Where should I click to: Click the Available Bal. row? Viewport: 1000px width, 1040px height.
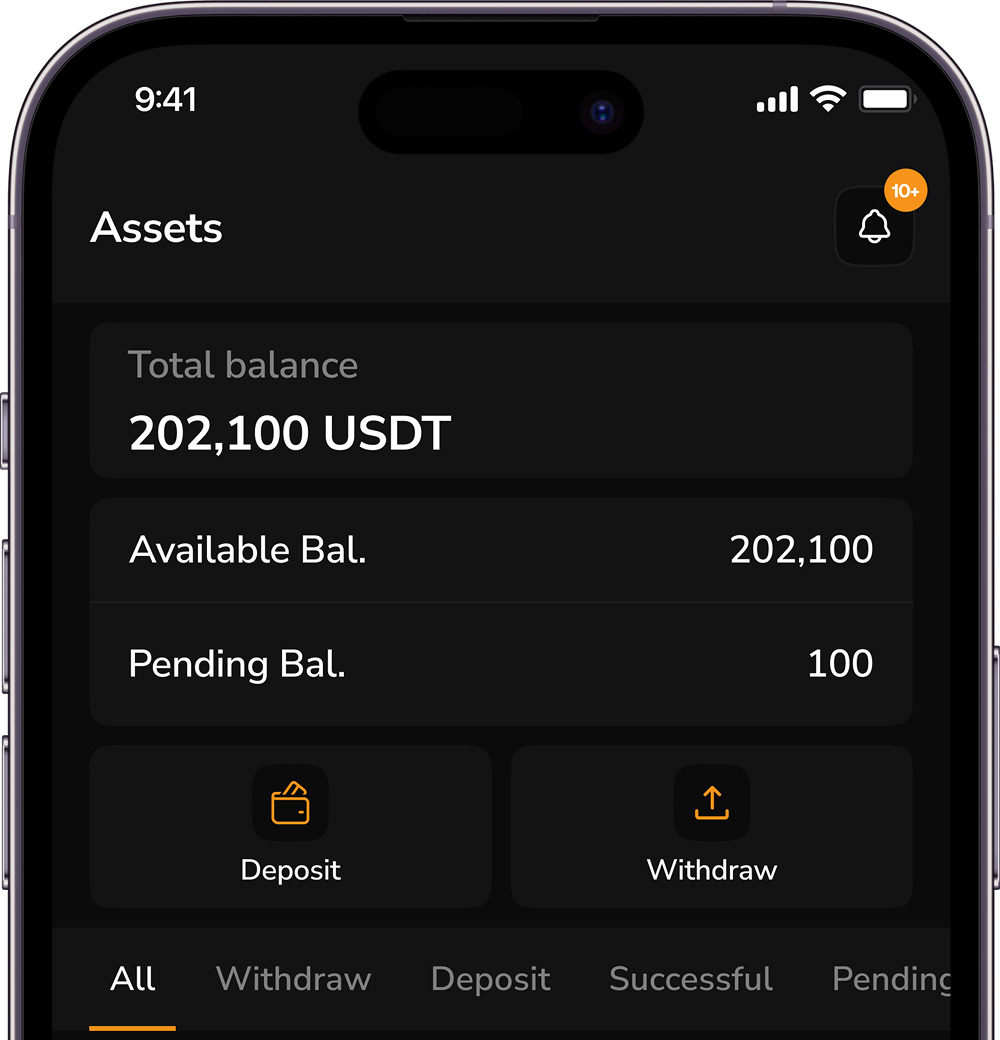500,550
